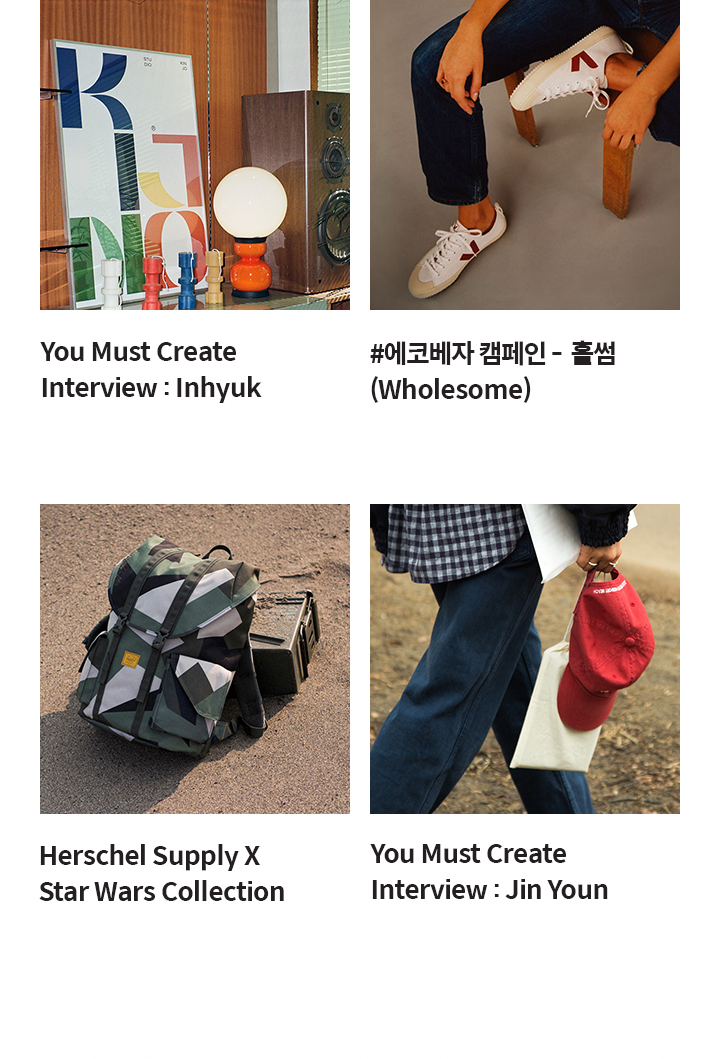Read You Must Create Interview : Jin Youn
Screen dimensions: 720x1059
[x=489, y=871]
